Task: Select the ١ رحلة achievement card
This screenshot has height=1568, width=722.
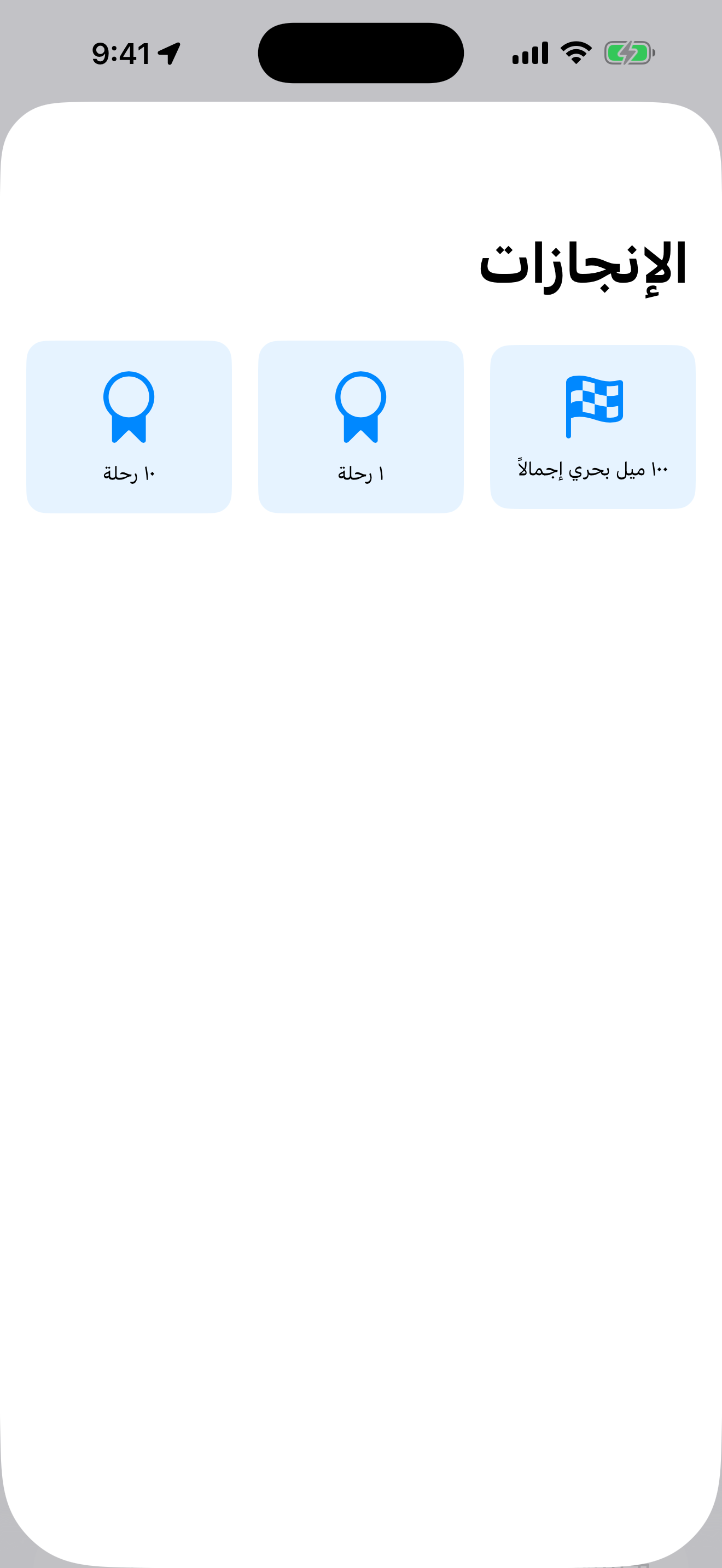Action: click(x=361, y=426)
